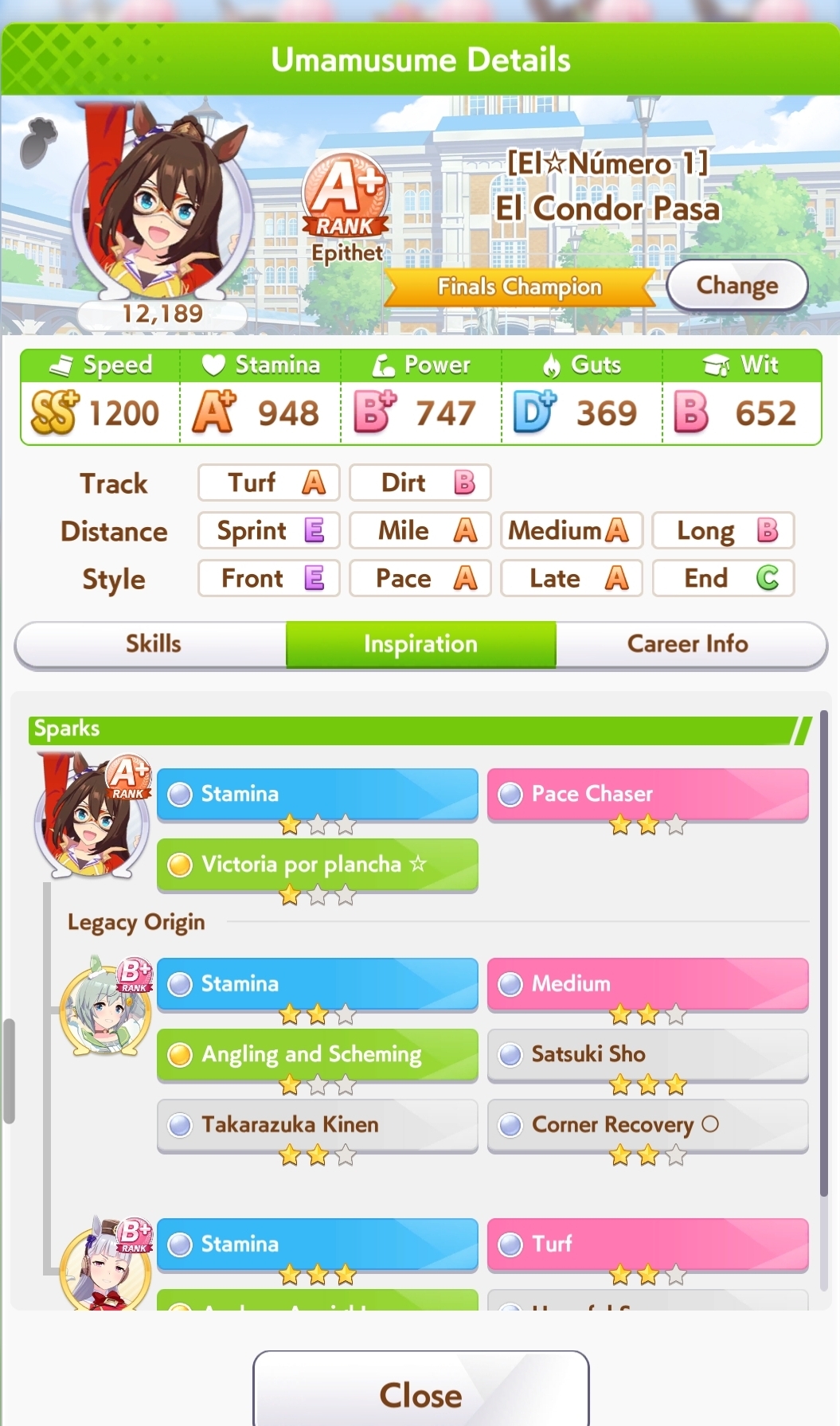
Task: Tap the Angling and Scheming spark
Action: 317,1054
